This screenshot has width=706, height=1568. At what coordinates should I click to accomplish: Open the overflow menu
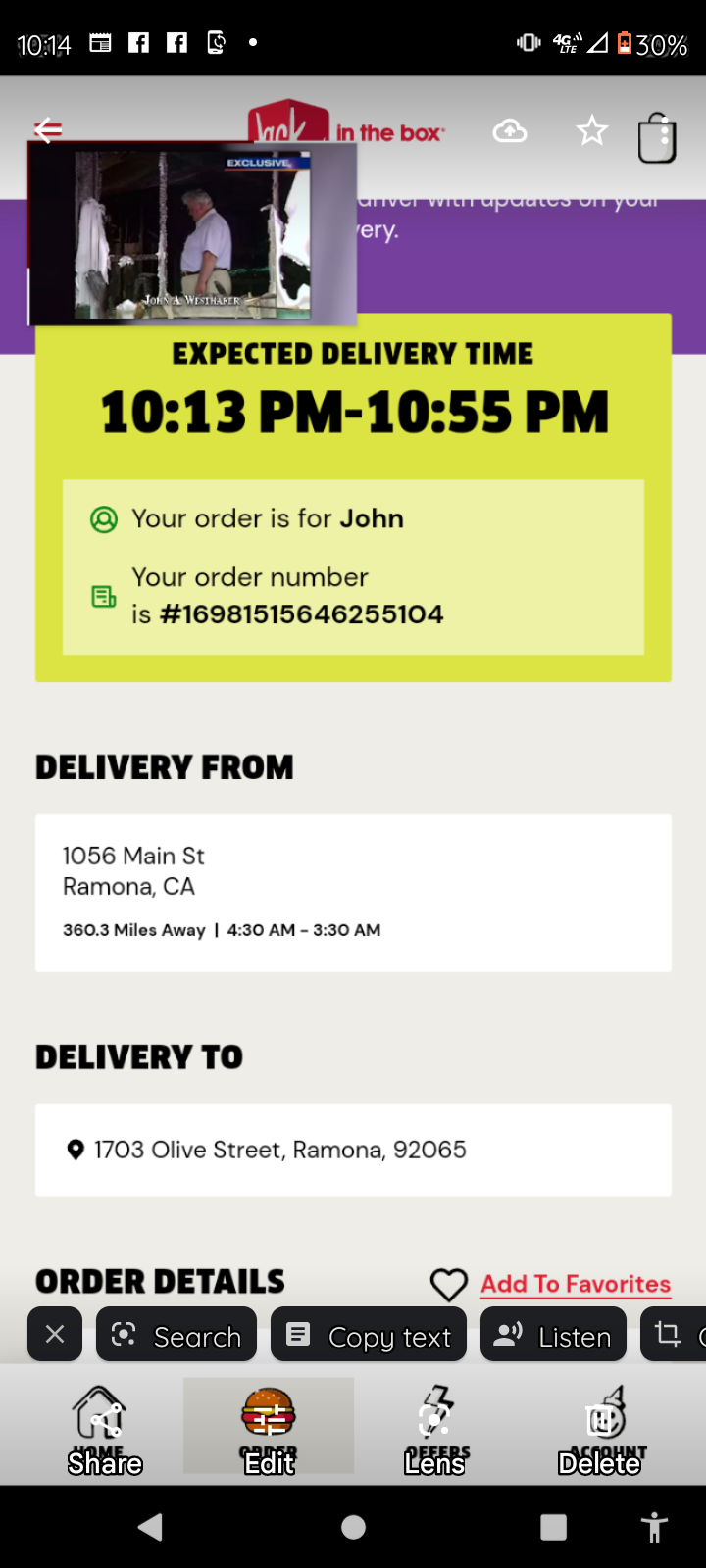pos(665,130)
